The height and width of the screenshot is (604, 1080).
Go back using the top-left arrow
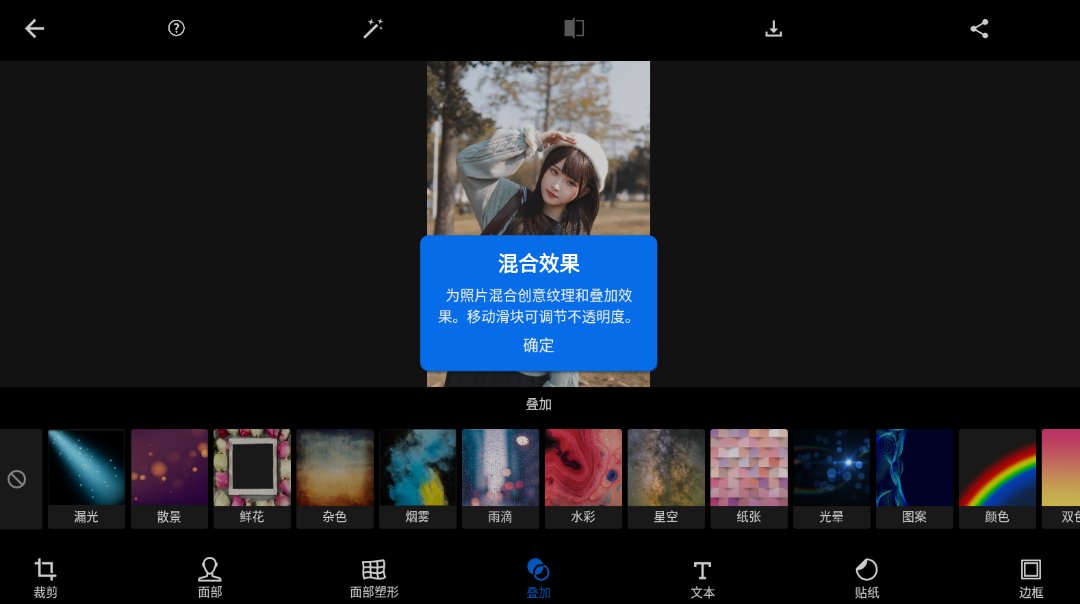click(x=35, y=29)
